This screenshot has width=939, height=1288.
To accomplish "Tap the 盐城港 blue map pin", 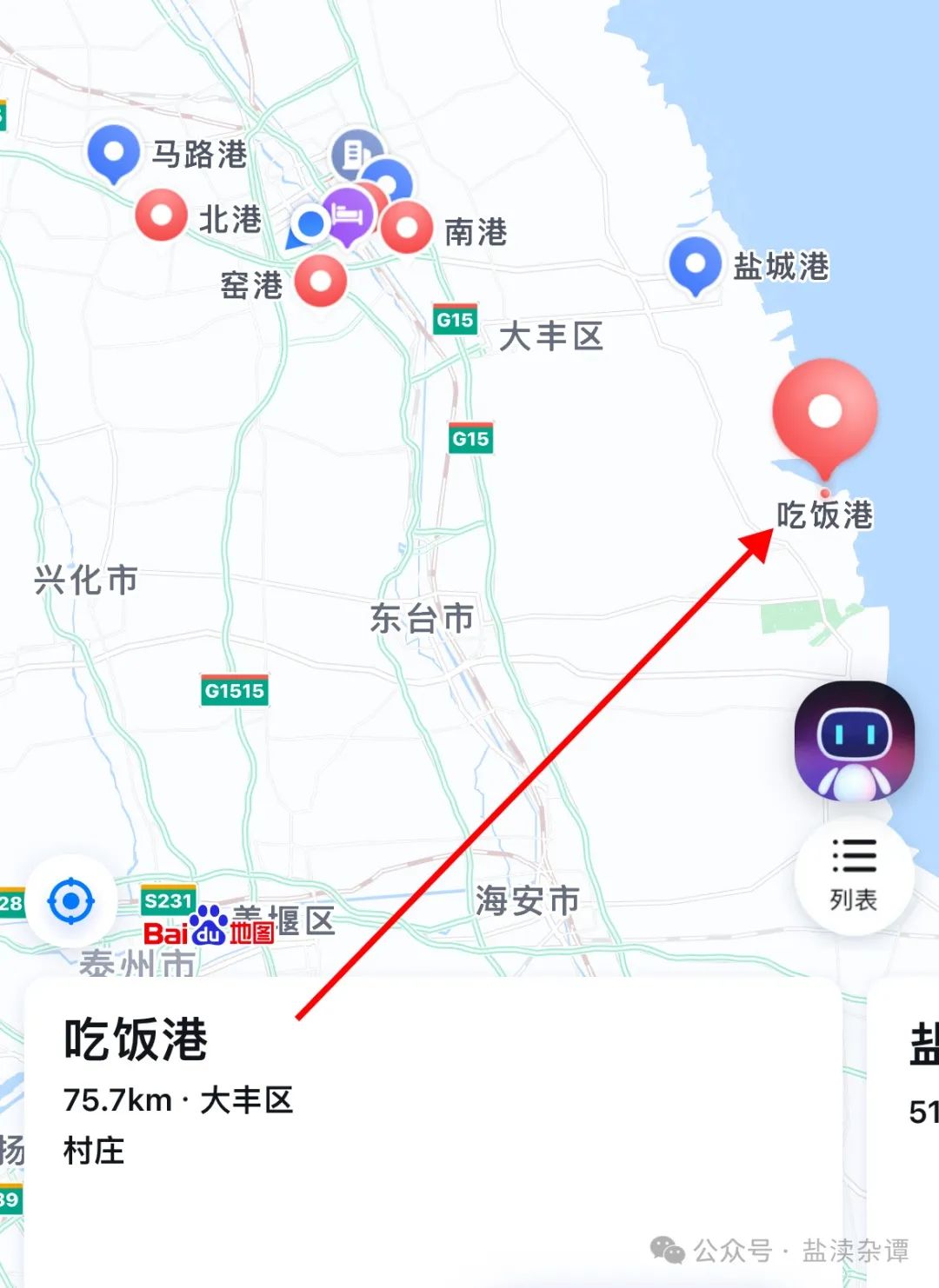I will pyautogui.click(x=695, y=264).
